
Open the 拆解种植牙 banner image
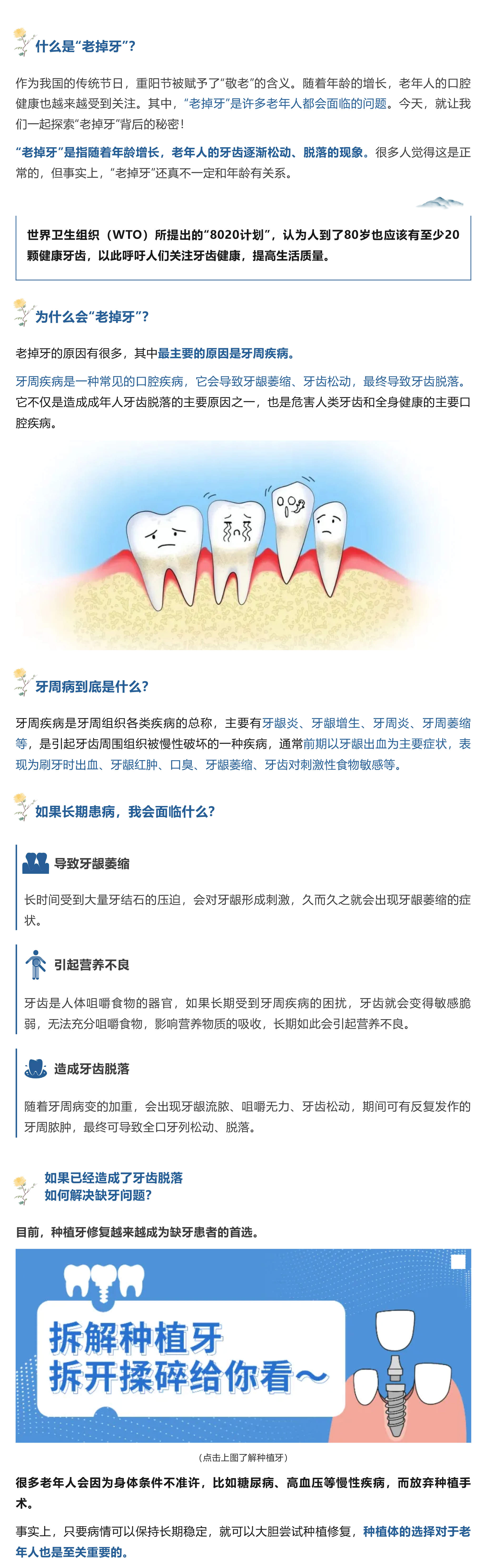[243, 1345]
